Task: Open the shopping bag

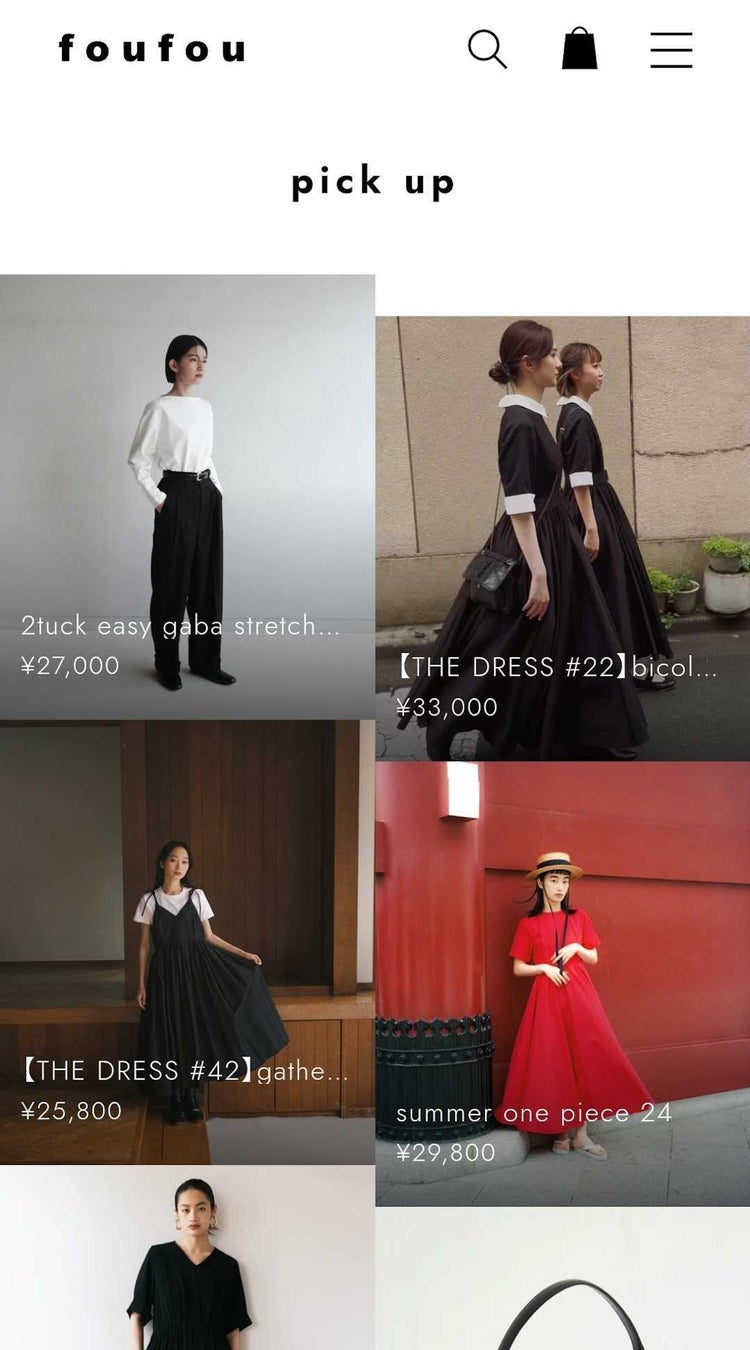Action: point(579,49)
